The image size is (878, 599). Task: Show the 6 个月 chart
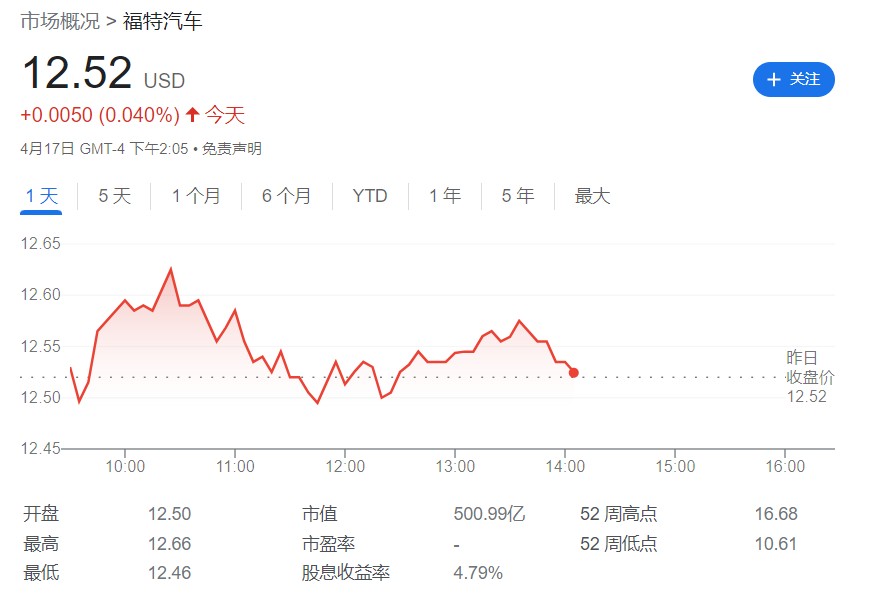(x=286, y=196)
